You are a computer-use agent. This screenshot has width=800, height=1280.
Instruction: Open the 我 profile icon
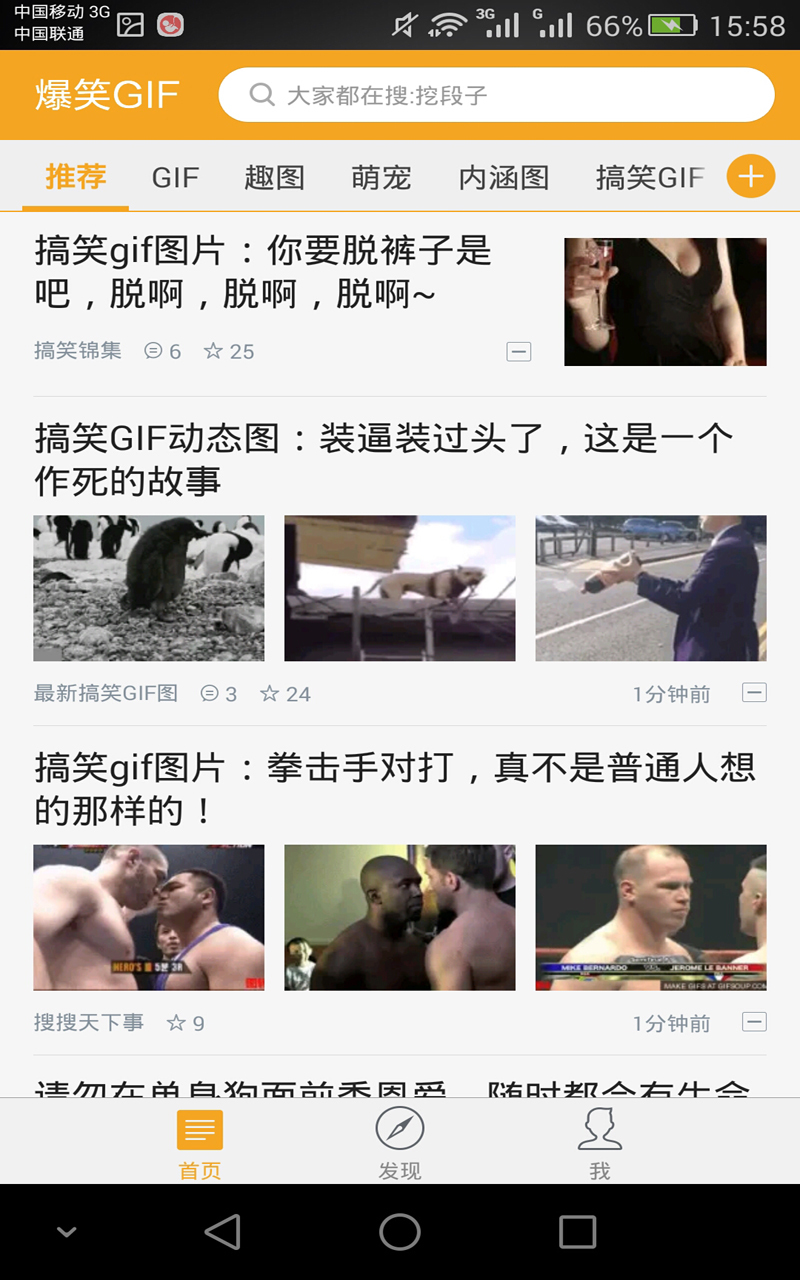point(599,1128)
